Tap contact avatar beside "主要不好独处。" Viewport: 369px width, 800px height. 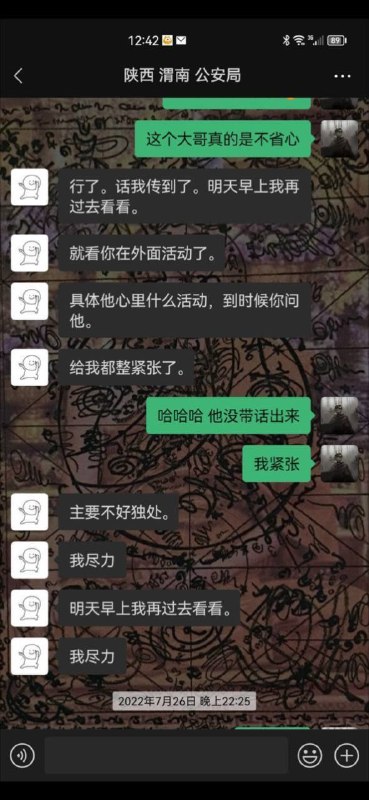tap(30, 512)
